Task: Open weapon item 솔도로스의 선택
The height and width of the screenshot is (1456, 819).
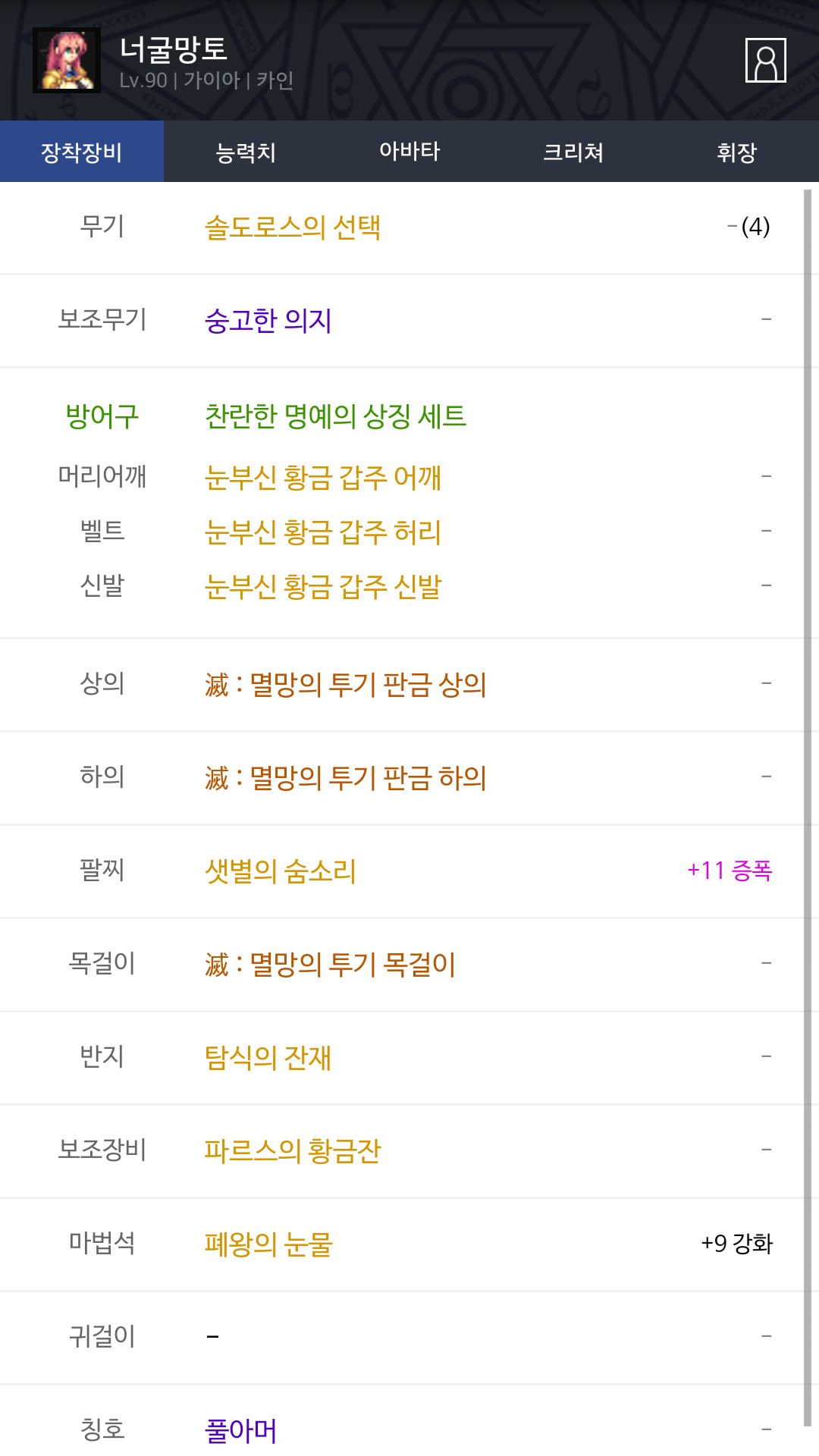Action: [293, 227]
